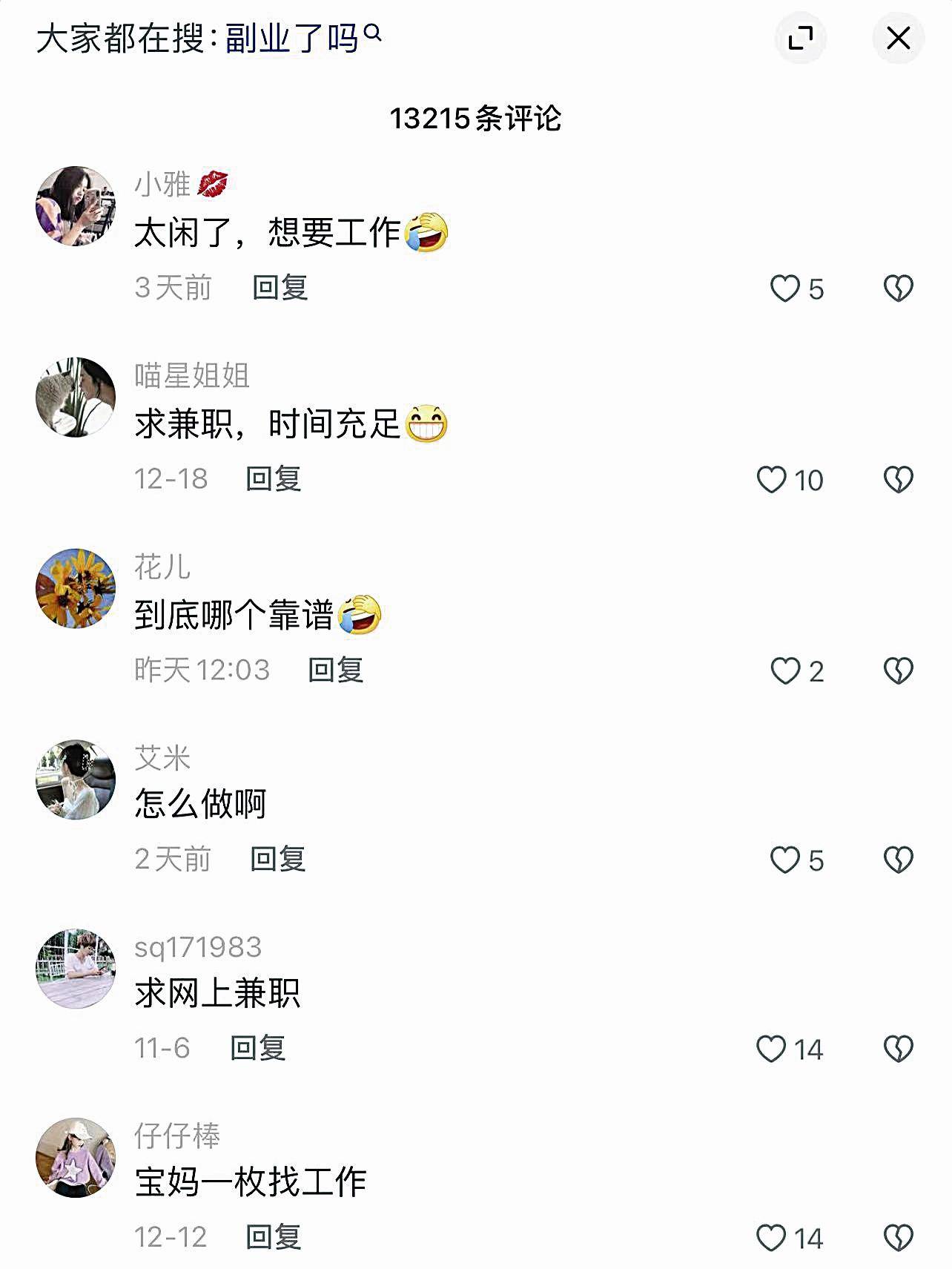Reply to 花儿's comment
952x1269 pixels.
coord(335,670)
